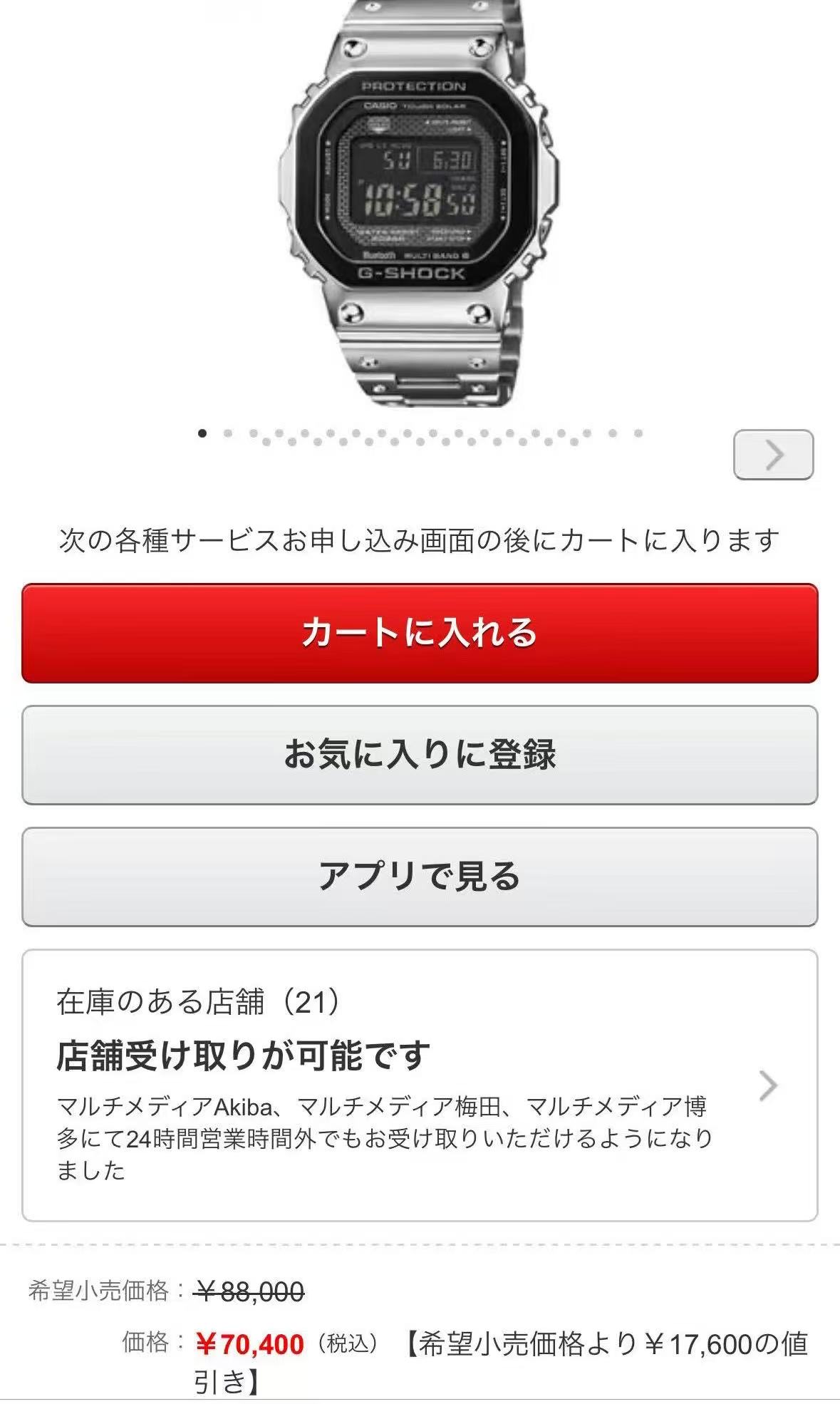
Task: Add item via お気に入りに登録 button
Action: click(420, 755)
